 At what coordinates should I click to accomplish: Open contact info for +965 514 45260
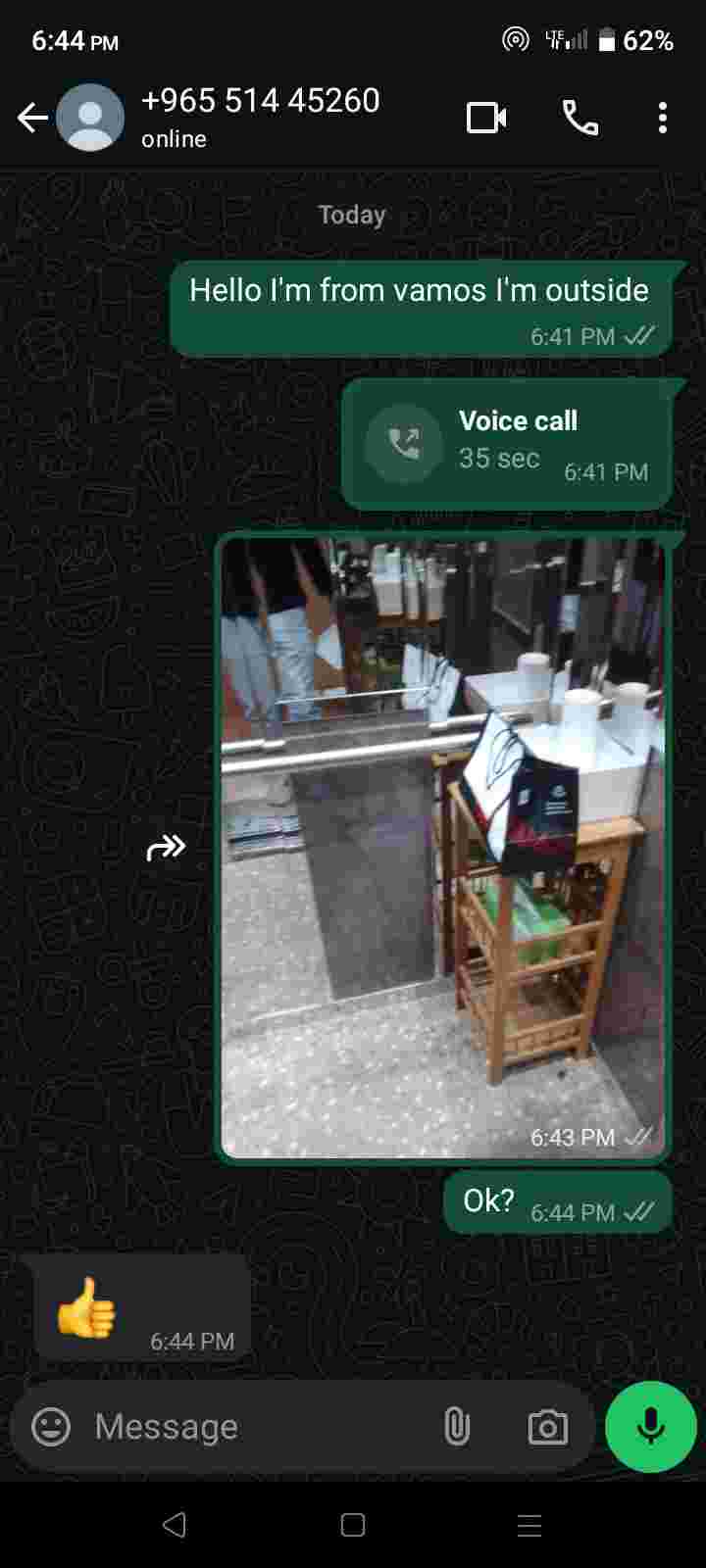pos(260,117)
